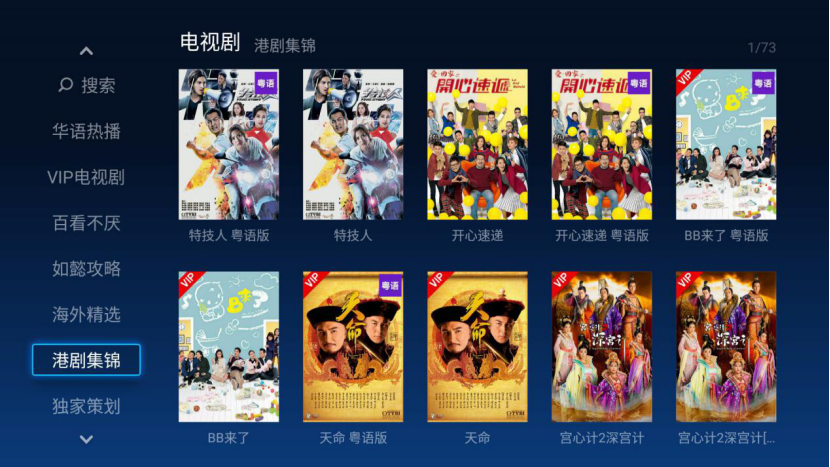Image resolution: width=830 pixels, height=467 pixels.
Task: Play the 特技人 non-Cantonese version
Action: (353, 145)
